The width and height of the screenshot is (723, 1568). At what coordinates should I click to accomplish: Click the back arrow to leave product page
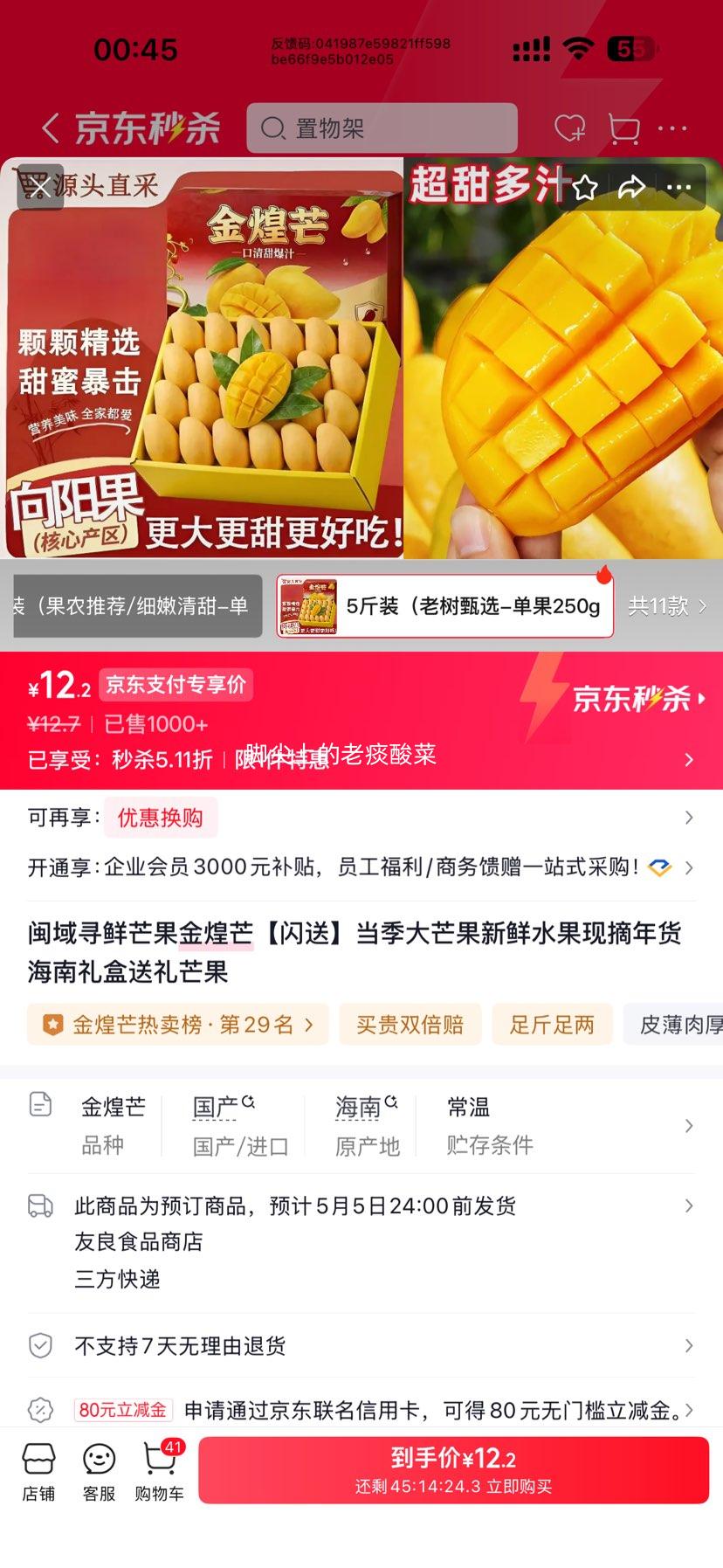(48, 128)
